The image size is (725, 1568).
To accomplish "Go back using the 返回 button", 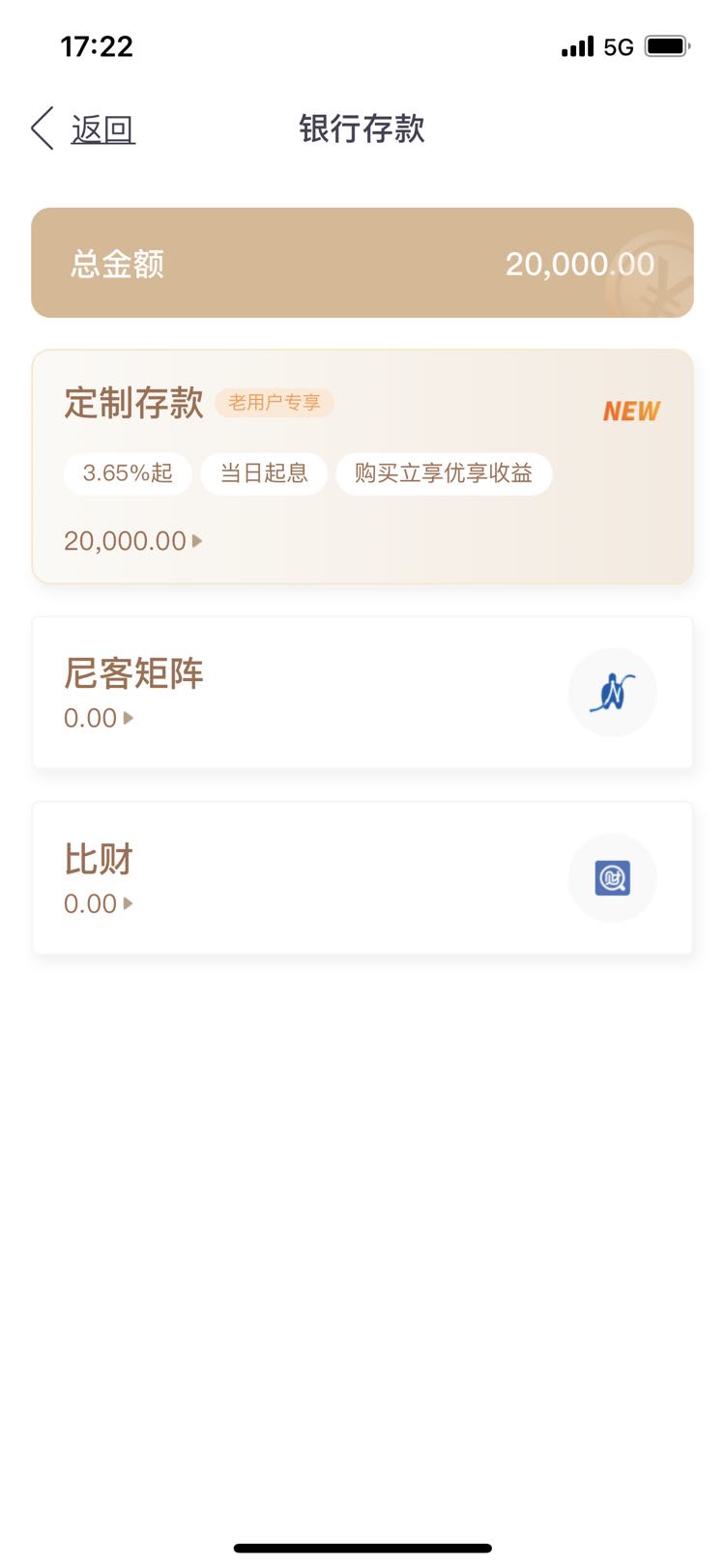I will tap(83, 128).
